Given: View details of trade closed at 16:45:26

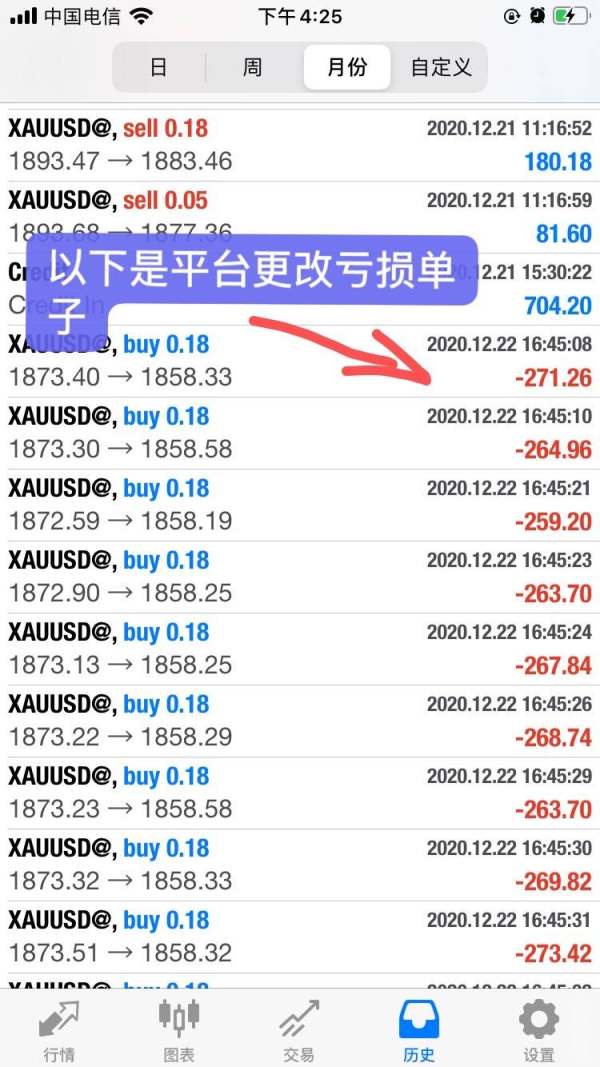Looking at the screenshot, I should [300, 721].
